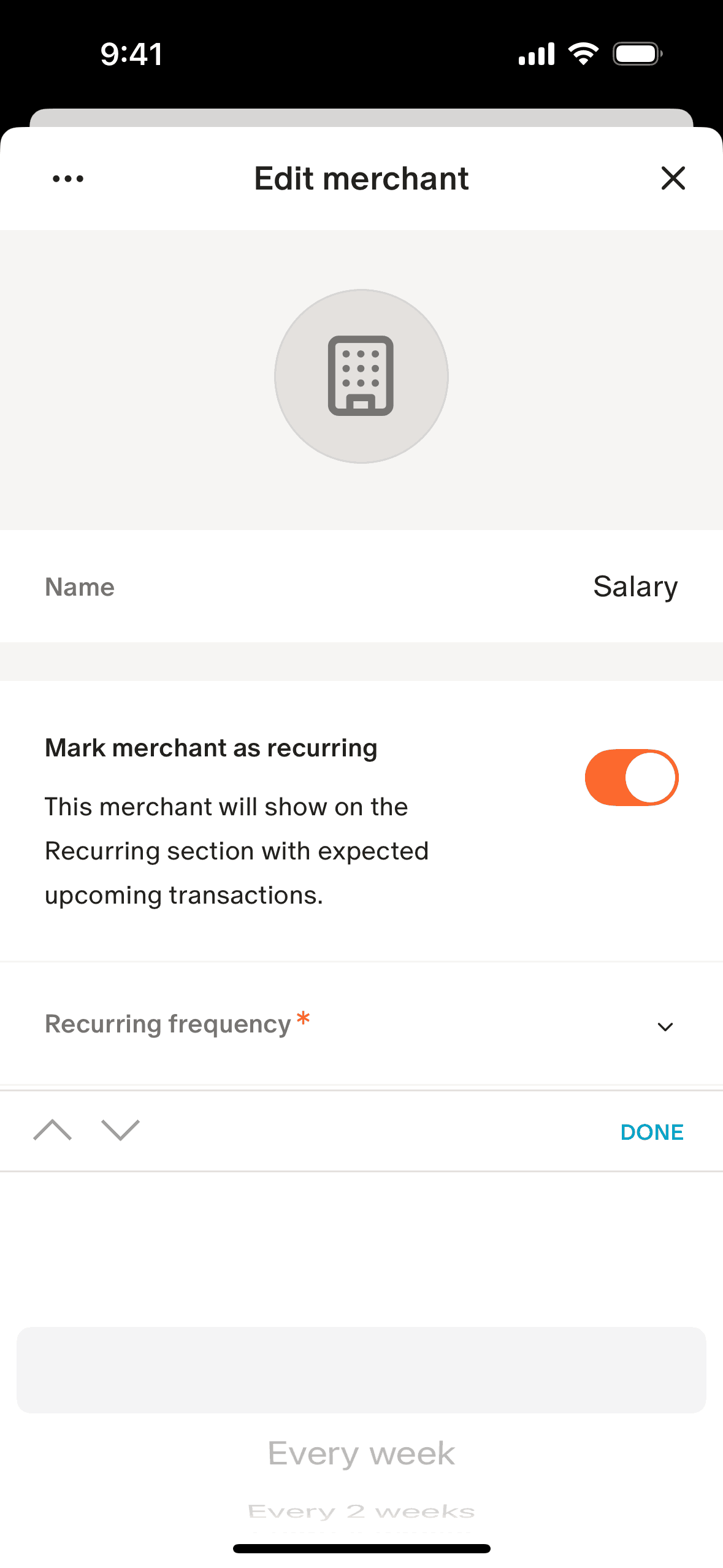Jump to next field with down arrow
Screen dimensions: 723x1568
[x=121, y=1130]
